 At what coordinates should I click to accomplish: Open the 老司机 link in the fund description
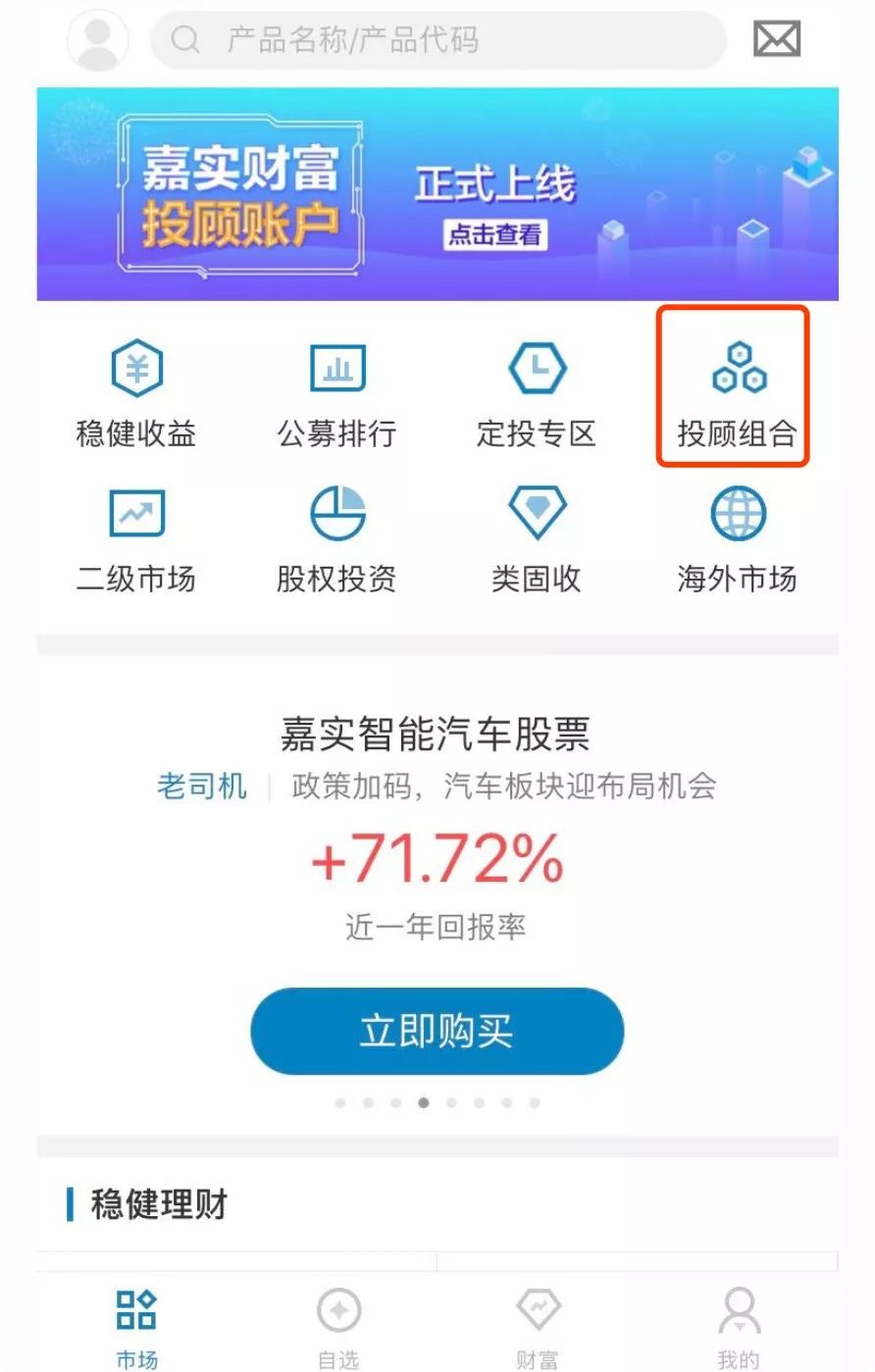tap(203, 785)
